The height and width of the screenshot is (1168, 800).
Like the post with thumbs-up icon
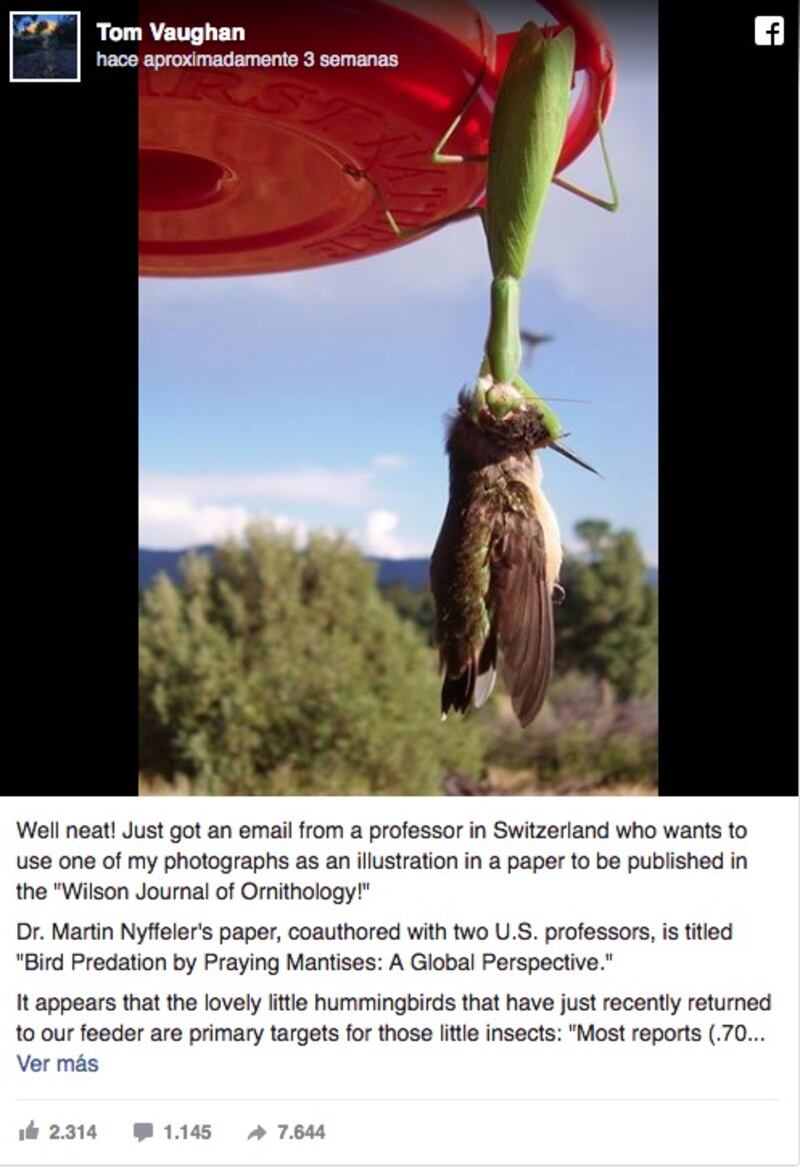click(x=30, y=1132)
